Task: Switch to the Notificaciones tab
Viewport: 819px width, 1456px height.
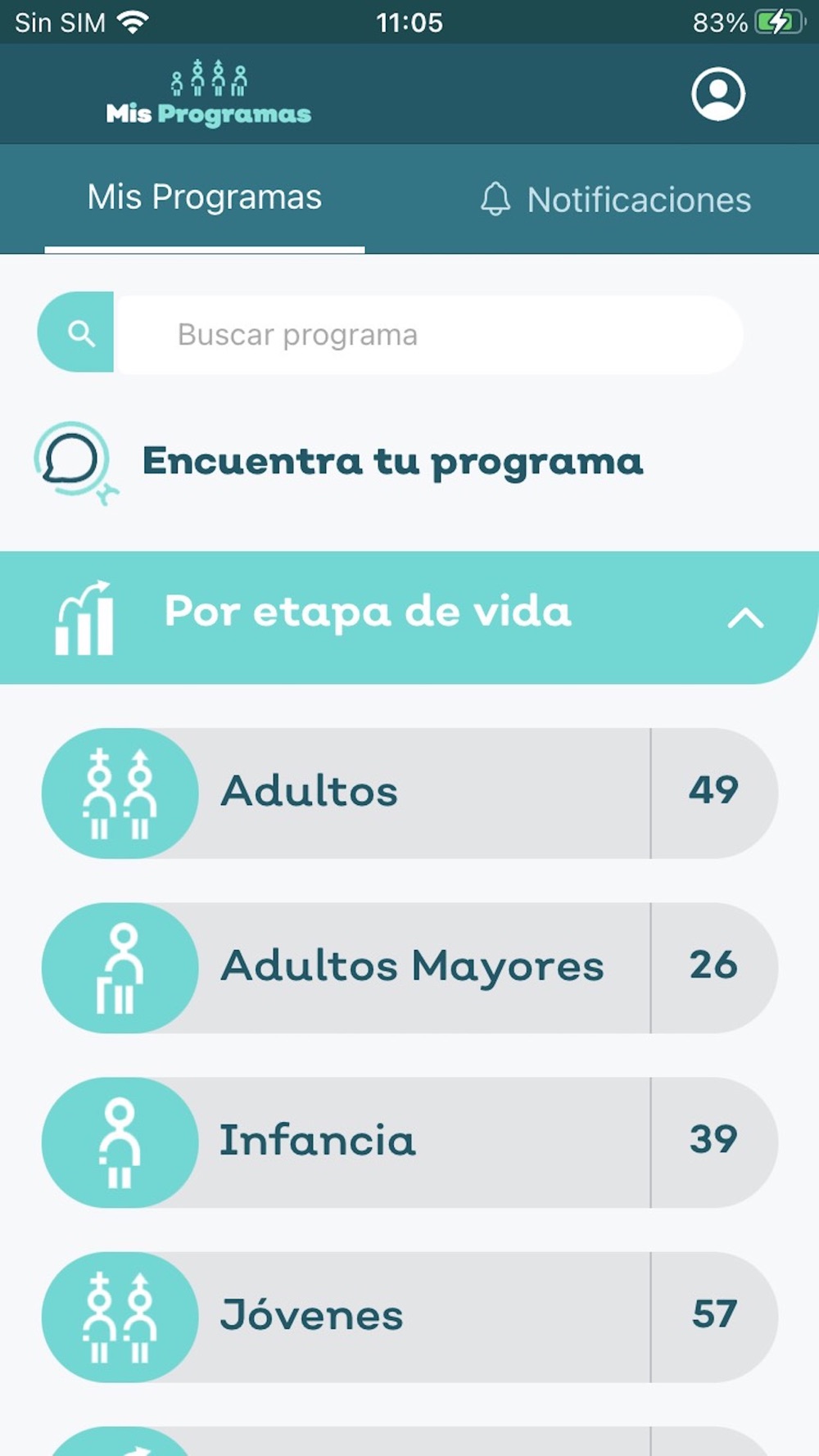Action: click(x=615, y=199)
